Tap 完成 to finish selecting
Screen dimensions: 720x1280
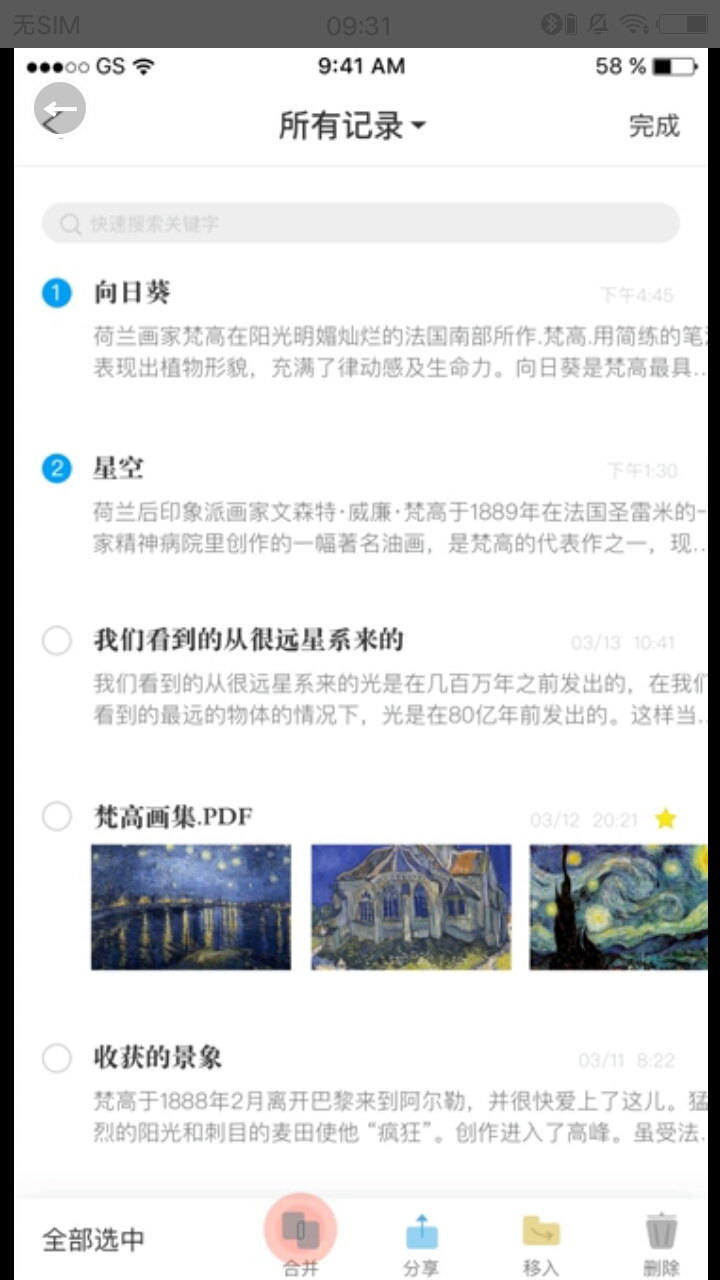(653, 126)
